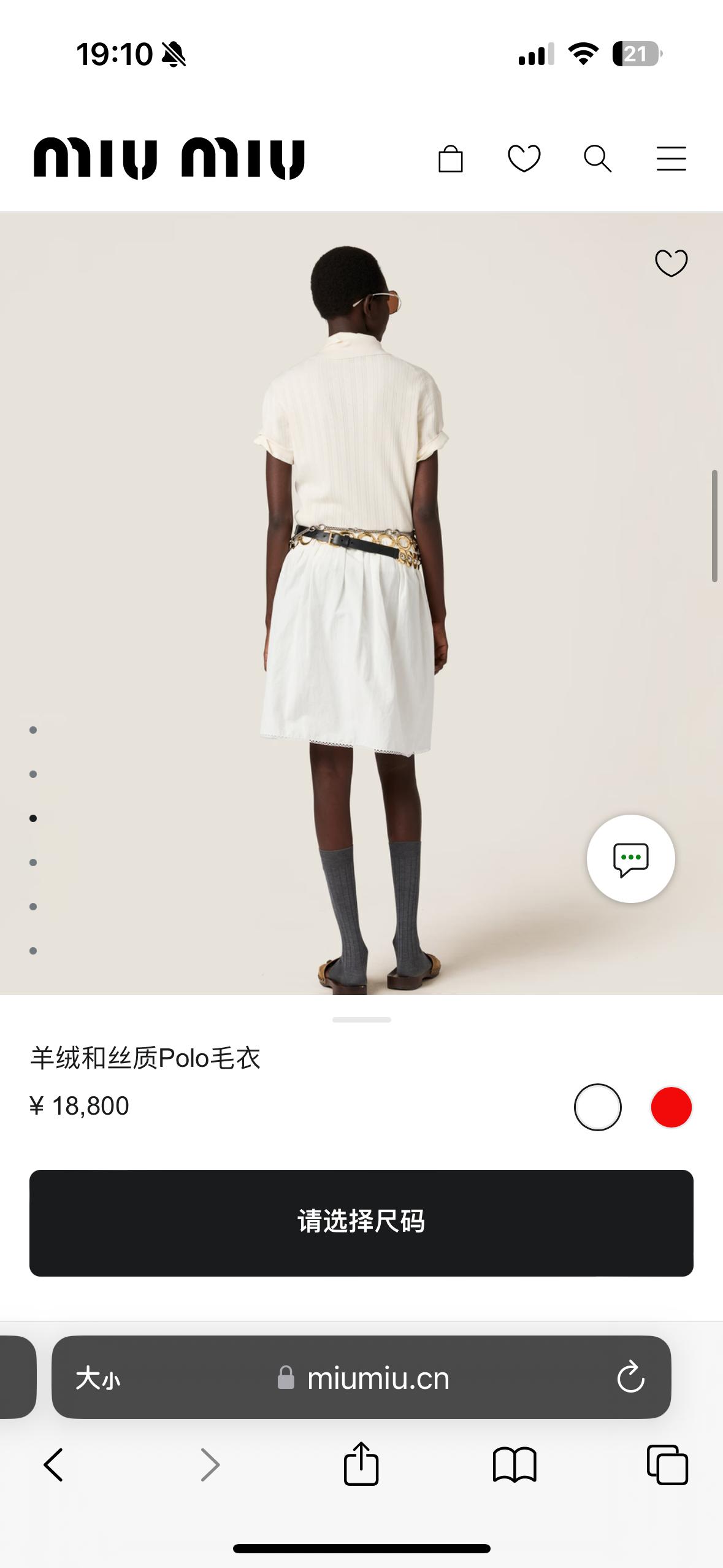Image resolution: width=723 pixels, height=1568 pixels.
Task: Share this page
Action: click(x=361, y=1464)
